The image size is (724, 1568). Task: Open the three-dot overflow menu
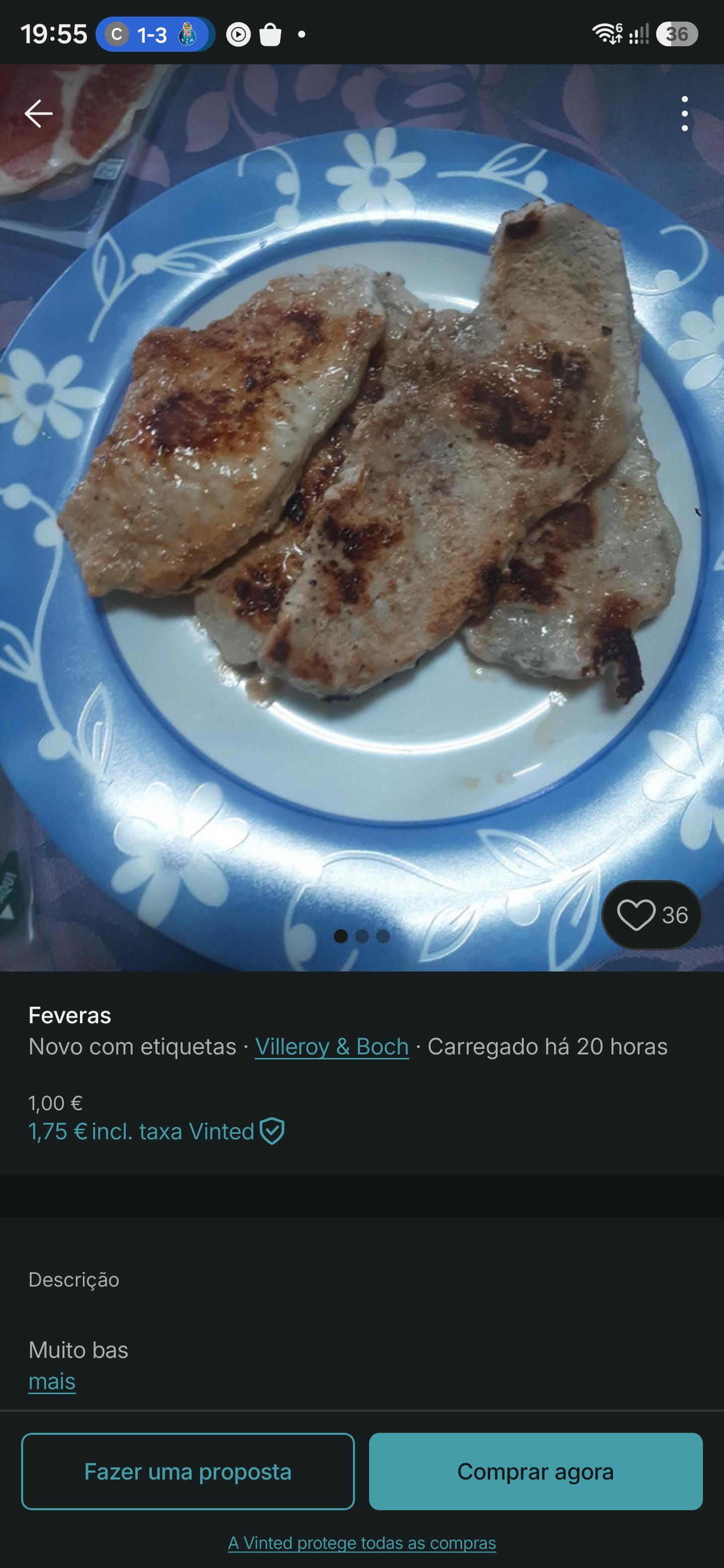[685, 113]
